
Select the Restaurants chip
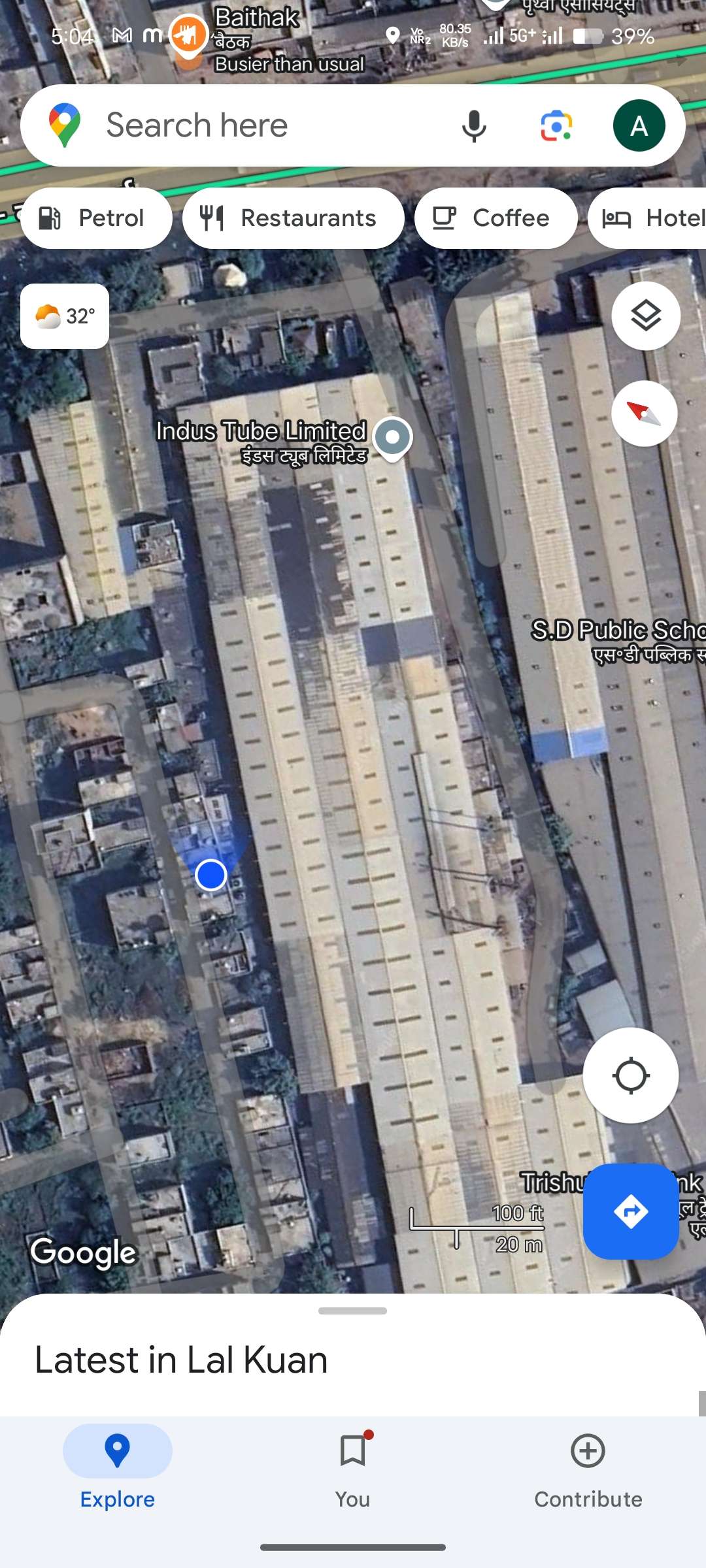pos(294,218)
